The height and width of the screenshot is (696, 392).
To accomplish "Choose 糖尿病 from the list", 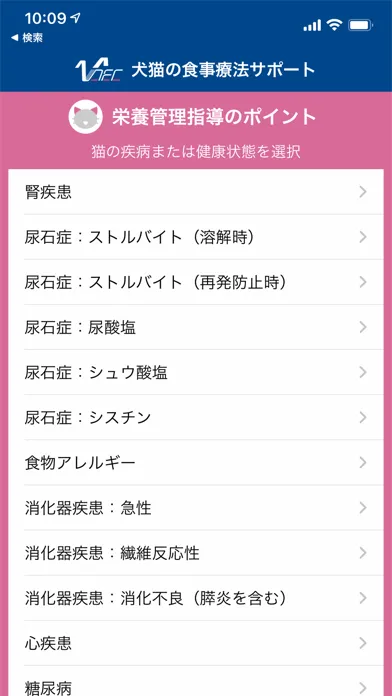I will tap(196, 681).
